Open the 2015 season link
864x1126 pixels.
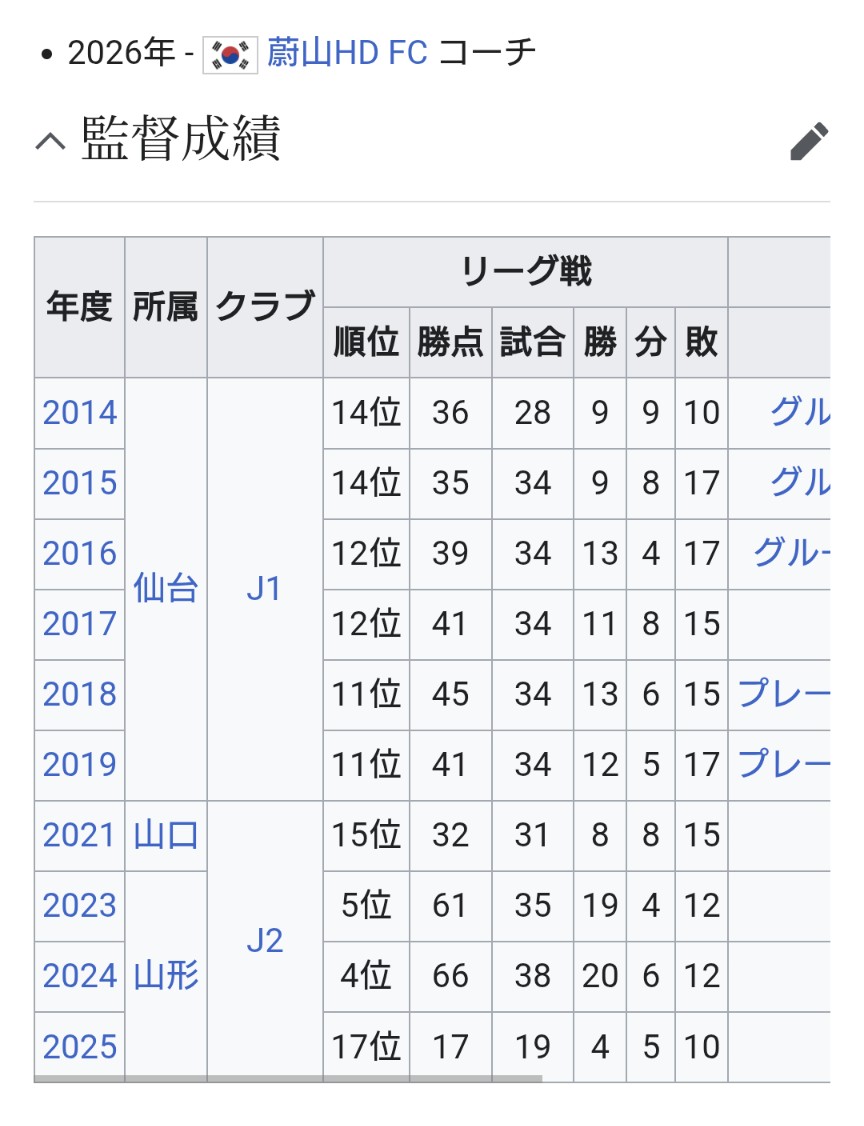pos(79,483)
